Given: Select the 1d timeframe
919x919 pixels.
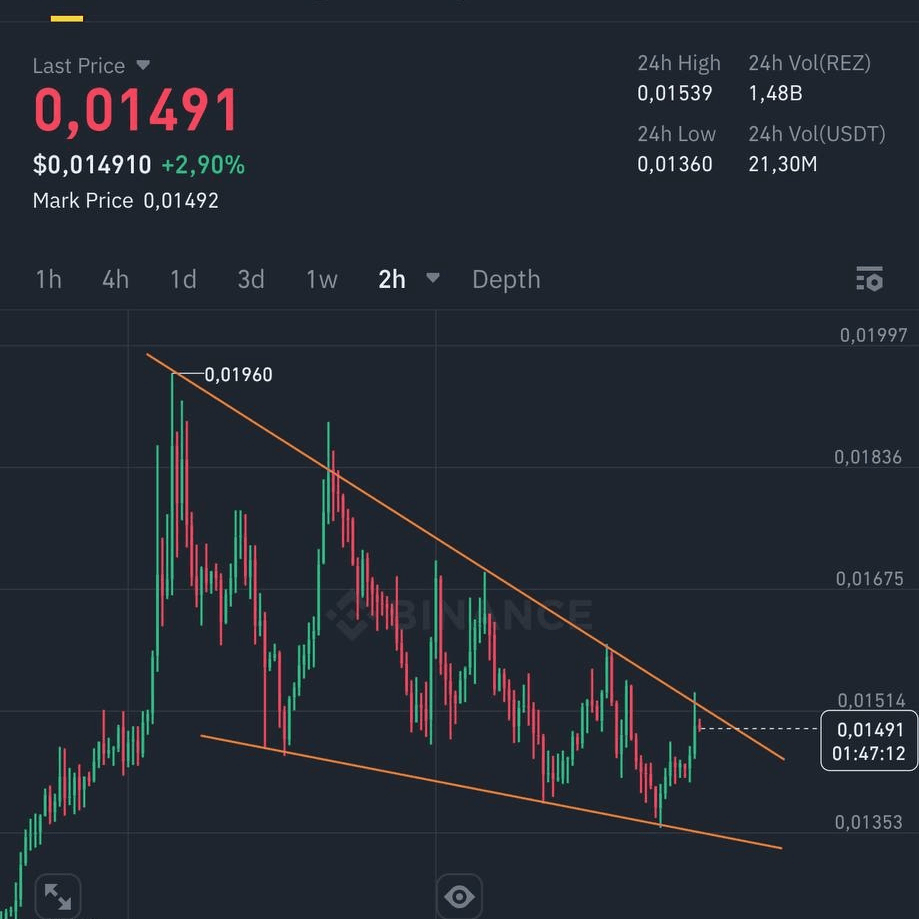Looking at the screenshot, I should 183,280.
